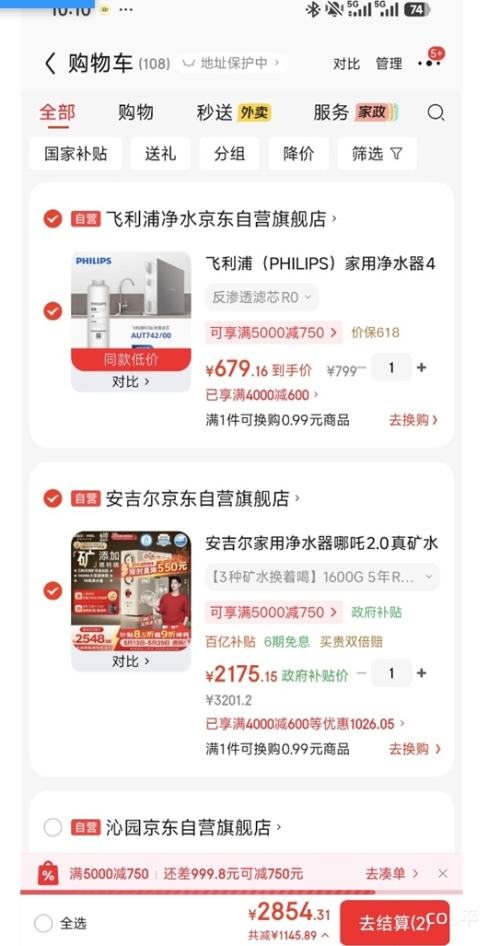Increase quantity of the 安吉尔 purifier

(x=422, y=673)
